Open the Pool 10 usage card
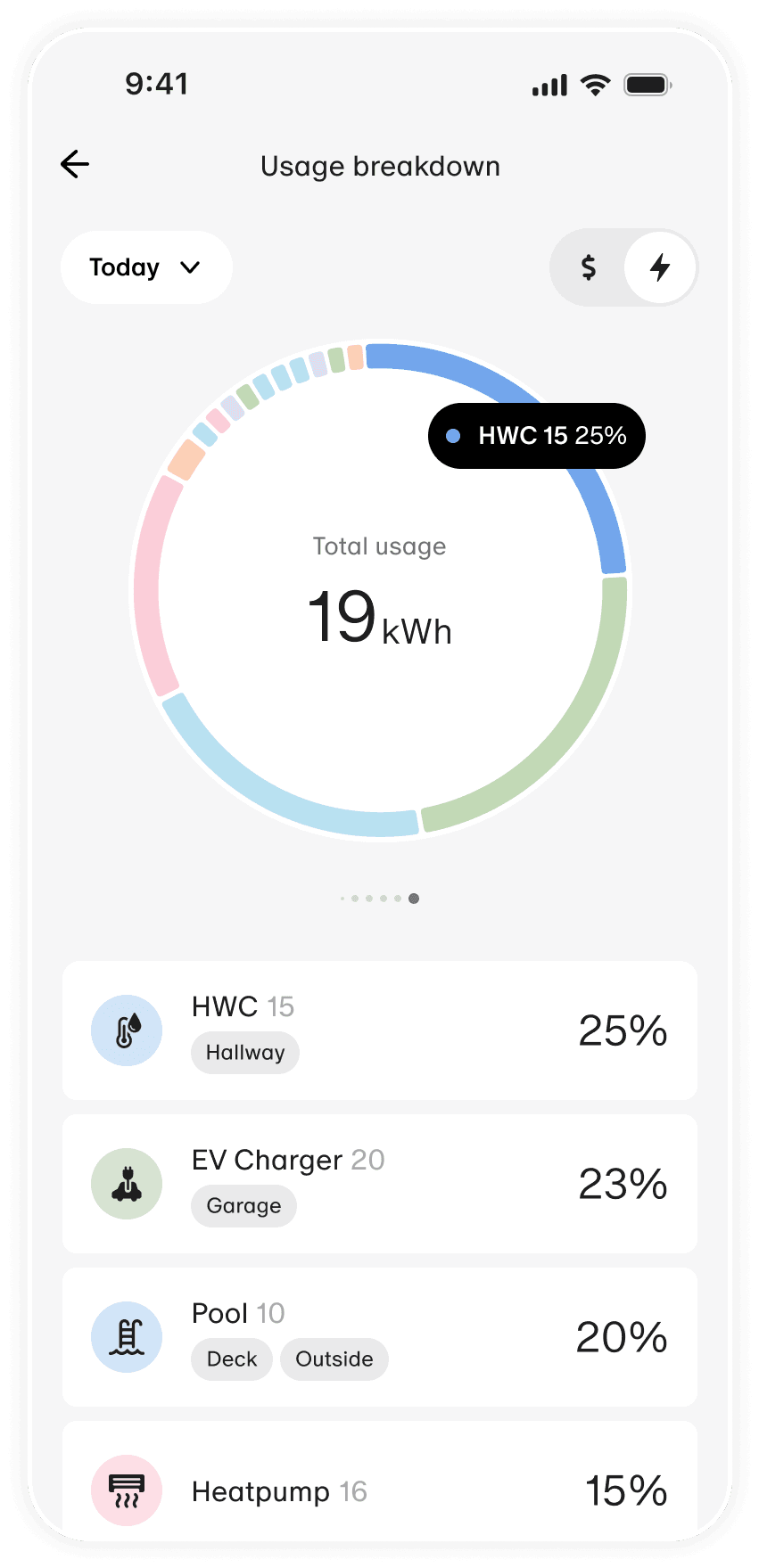Image resolution: width=759 pixels, height=1568 pixels. [380, 1337]
